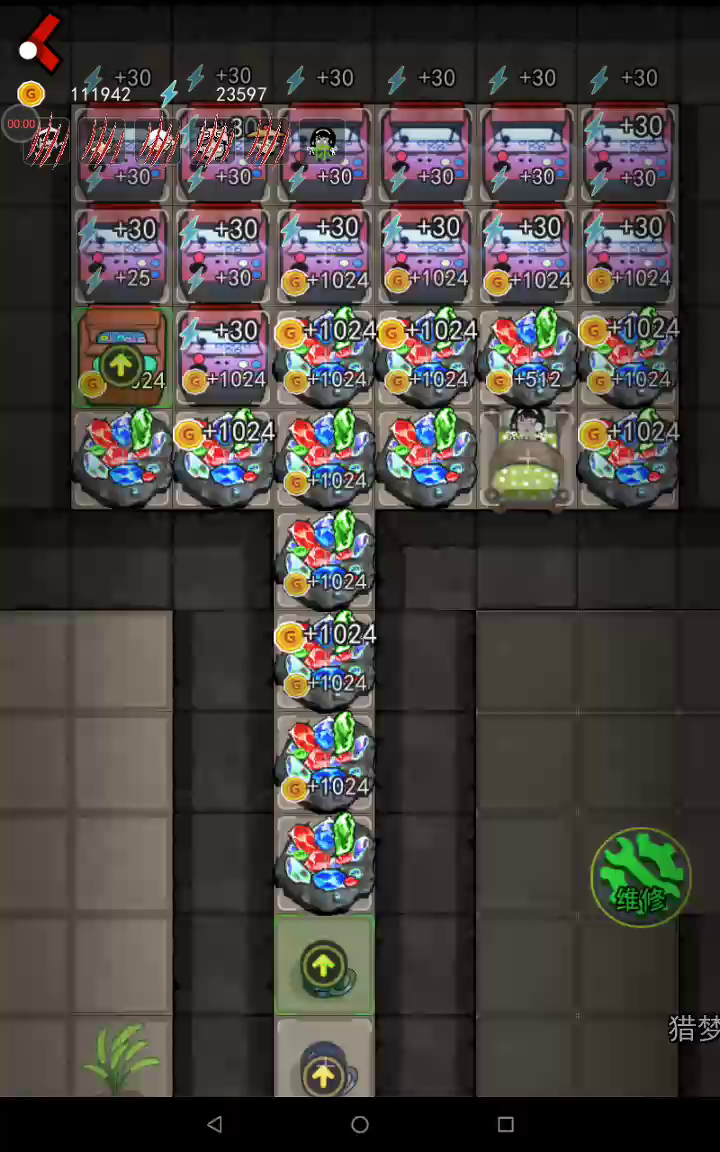720x1152 pixels.
Task: Open recent apps from navigation bar
Action: pyautogui.click(x=505, y=1124)
